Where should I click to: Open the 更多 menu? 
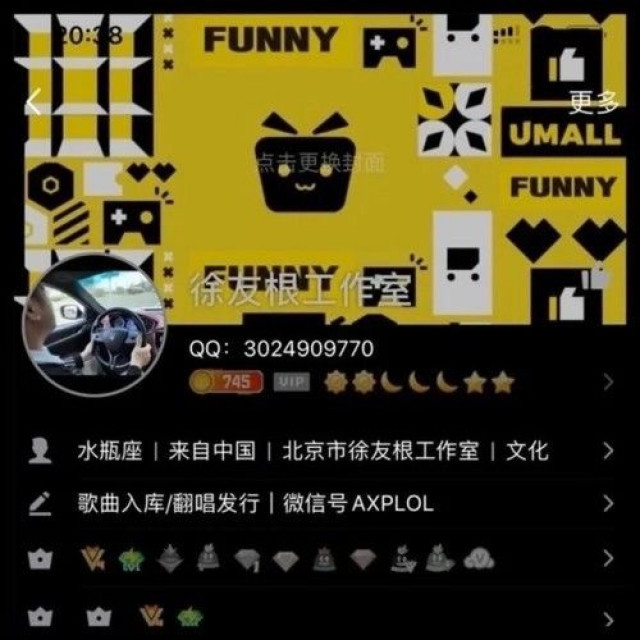[x=593, y=102]
